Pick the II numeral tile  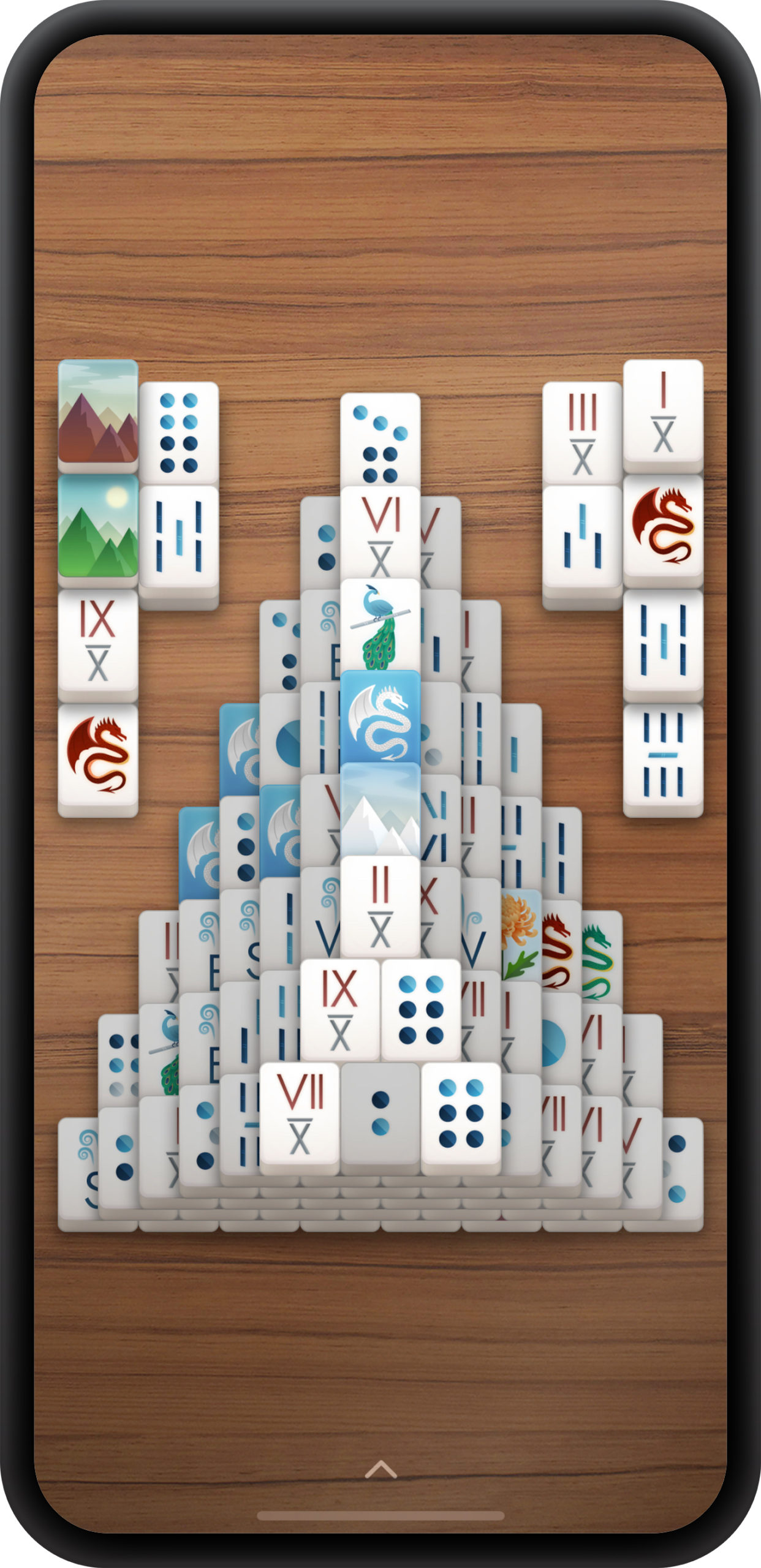(380, 907)
